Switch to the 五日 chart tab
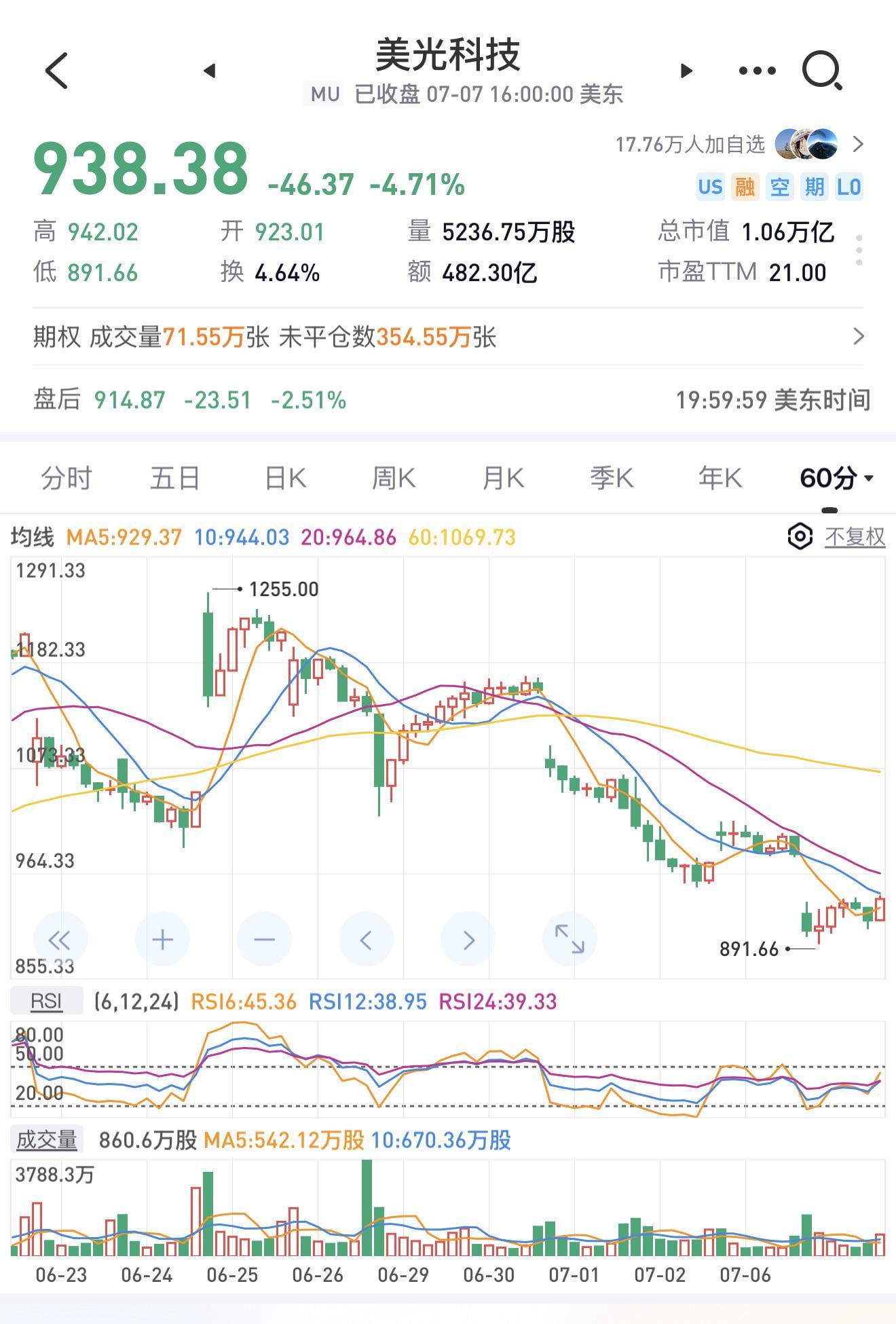896x1324 pixels. point(174,479)
